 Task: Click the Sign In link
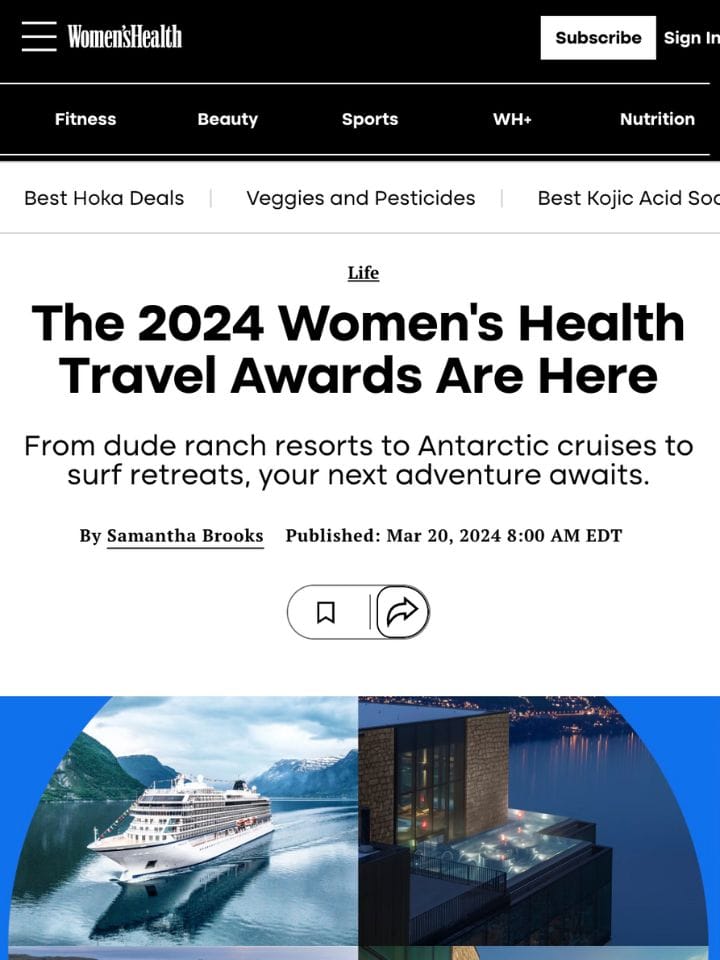click(x=691, y=38)
